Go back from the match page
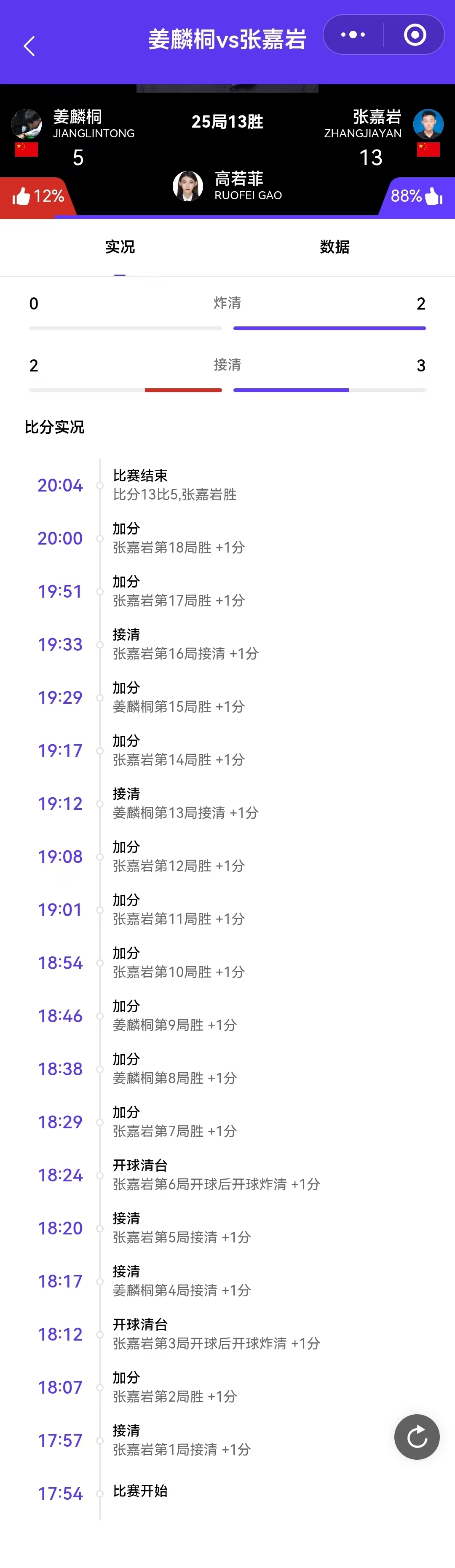The width and height of the screenshot is (455, 1568). tap(29, 45)
